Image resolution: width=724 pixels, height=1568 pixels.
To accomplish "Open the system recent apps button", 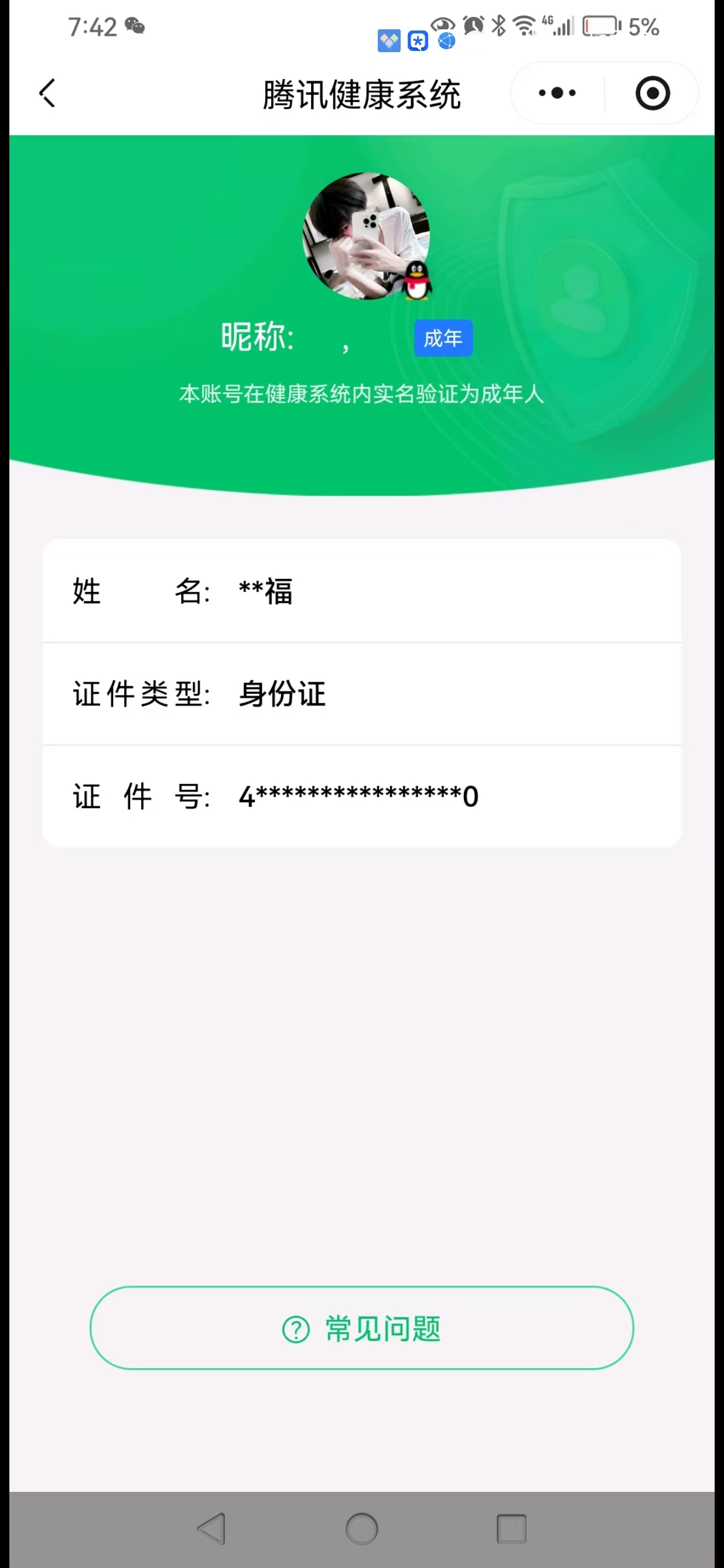I will coord(511,1528).
